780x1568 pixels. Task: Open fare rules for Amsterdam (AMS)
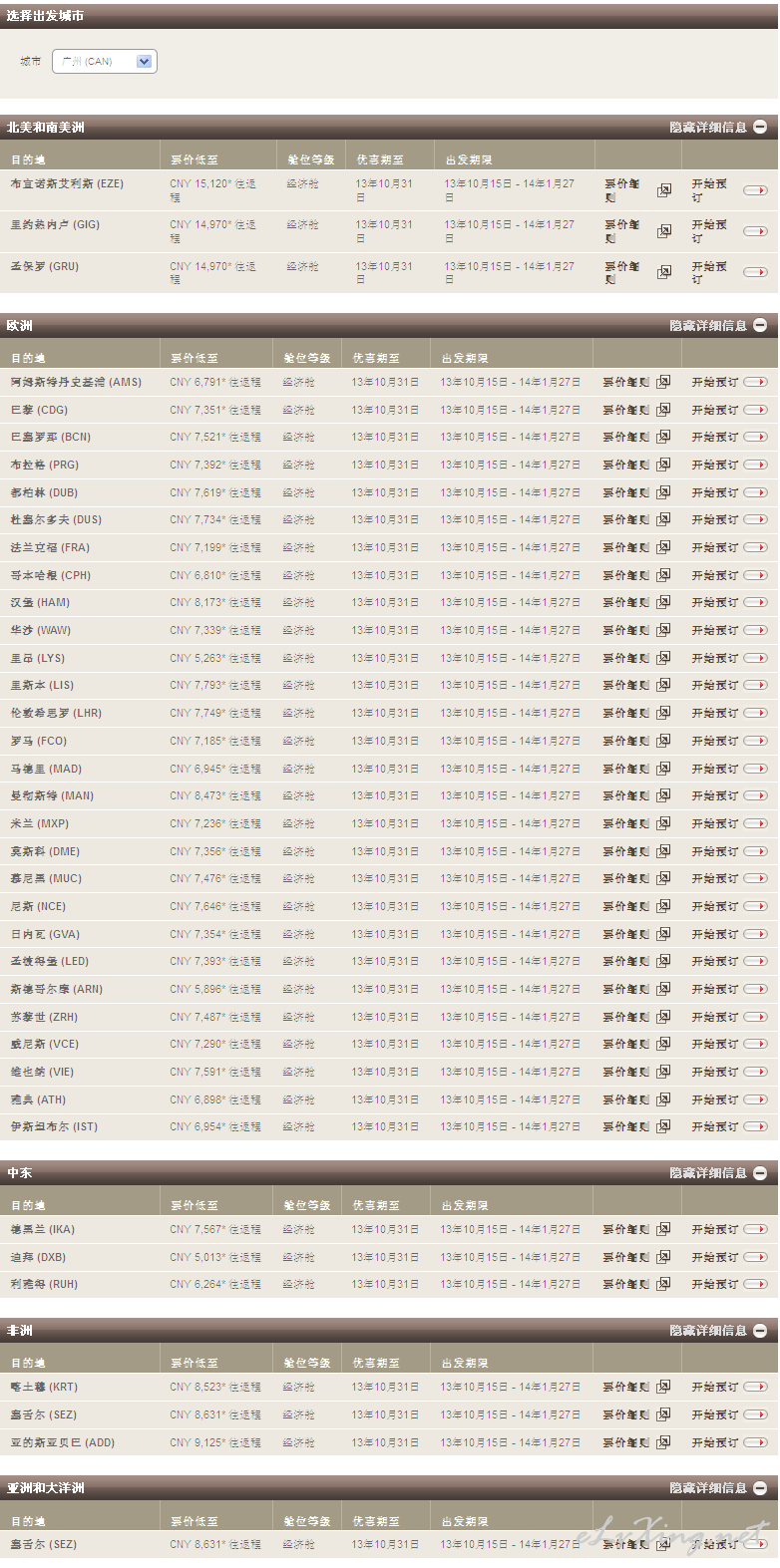[636, 382]
